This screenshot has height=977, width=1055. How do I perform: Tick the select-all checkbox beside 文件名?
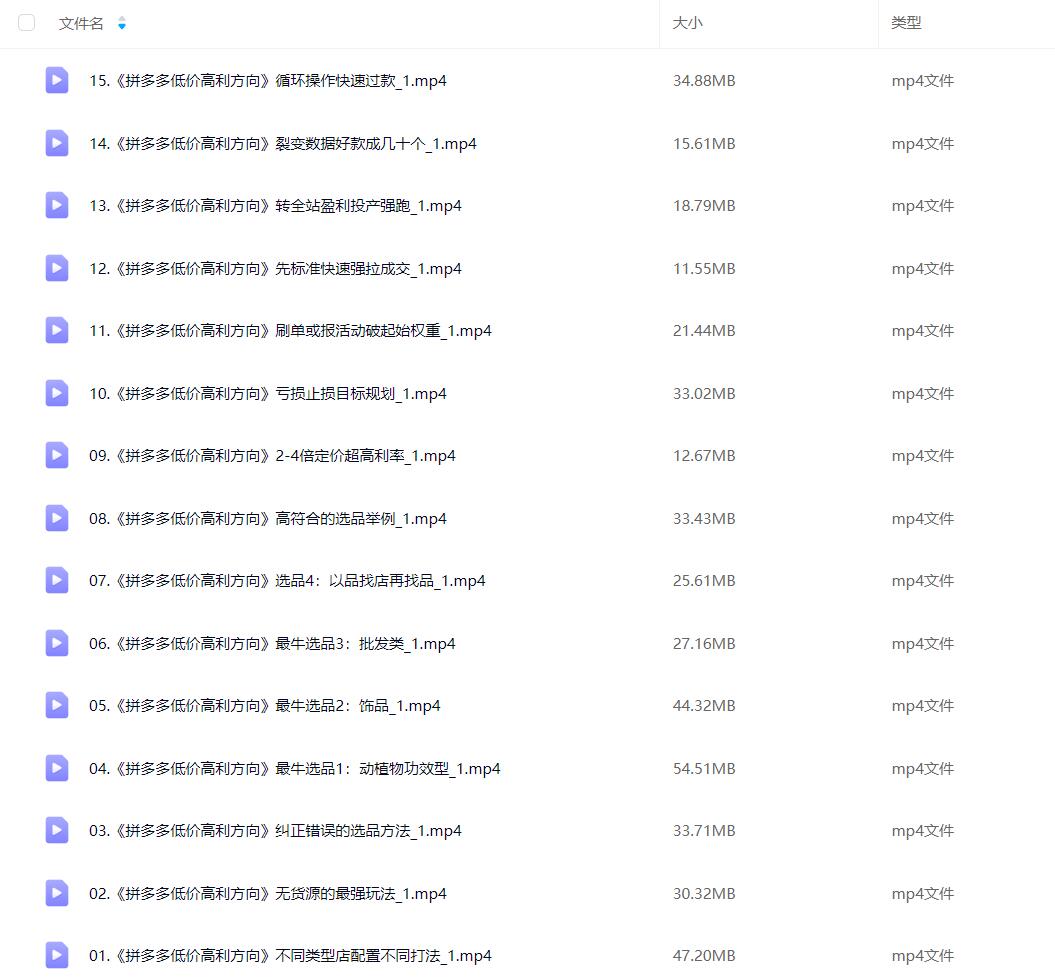27,23
